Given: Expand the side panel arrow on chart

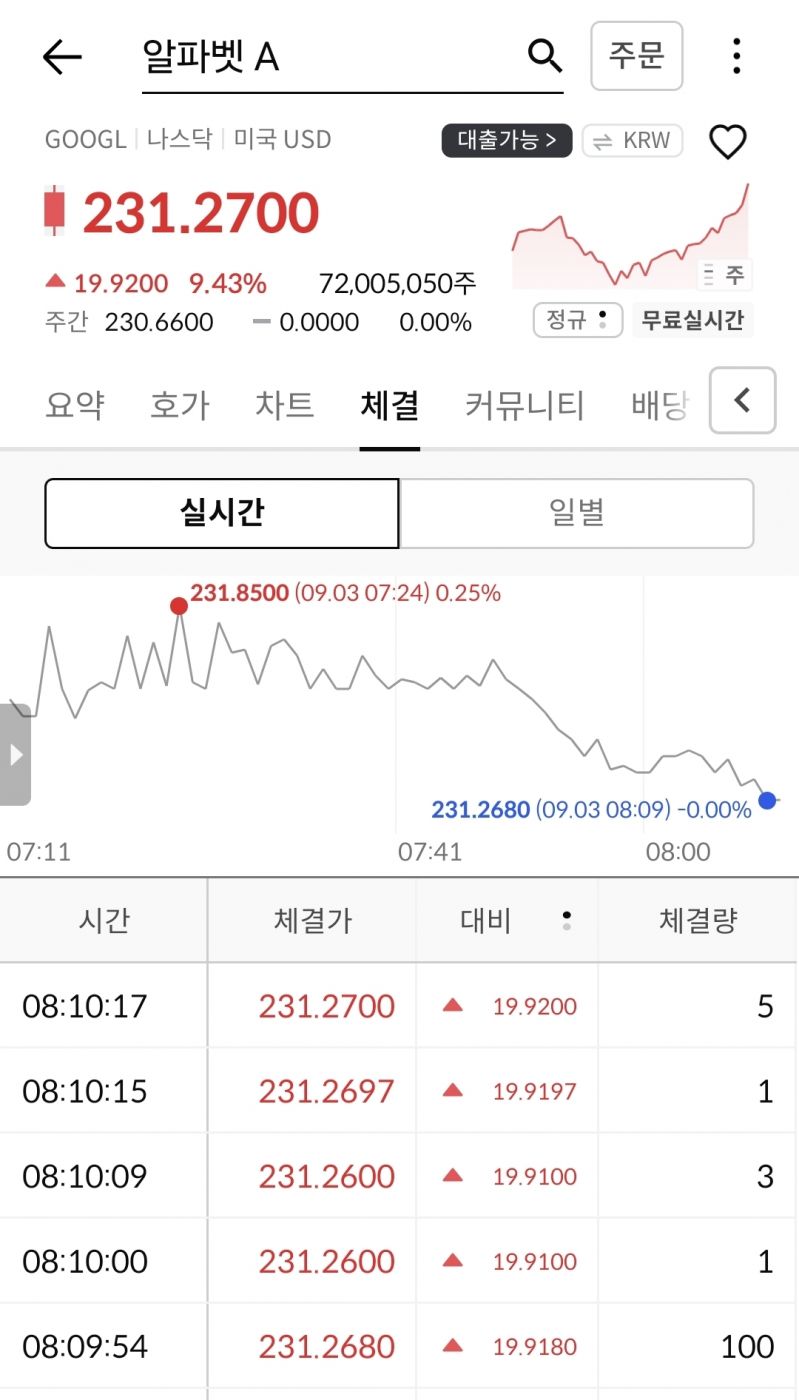Looking at the screenshot, I should [x=15, y=754].
